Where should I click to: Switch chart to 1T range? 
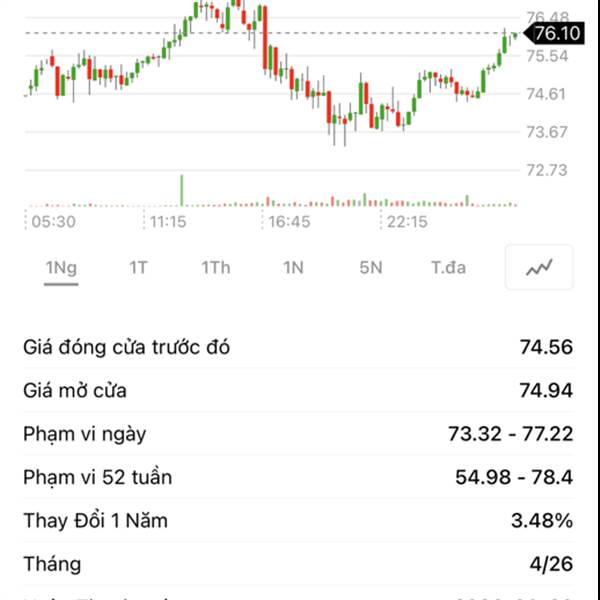138,268
